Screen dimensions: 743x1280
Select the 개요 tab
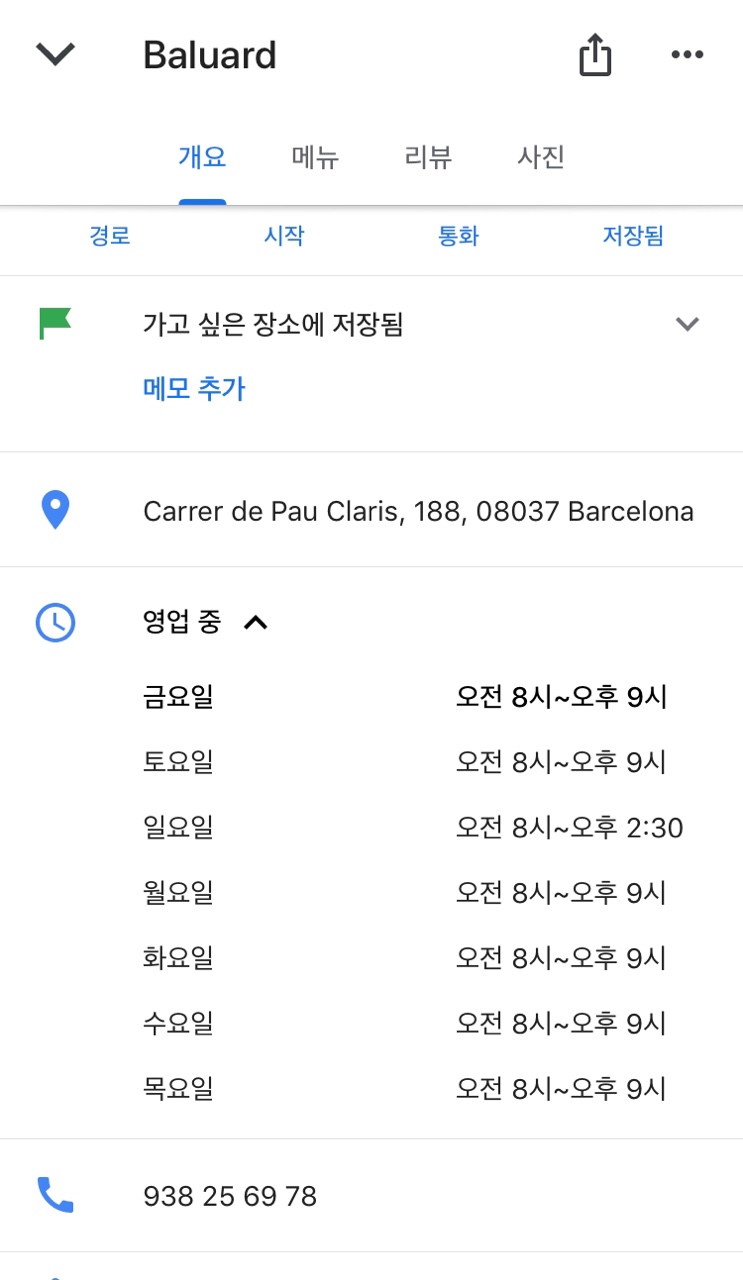tap(202, 157)
